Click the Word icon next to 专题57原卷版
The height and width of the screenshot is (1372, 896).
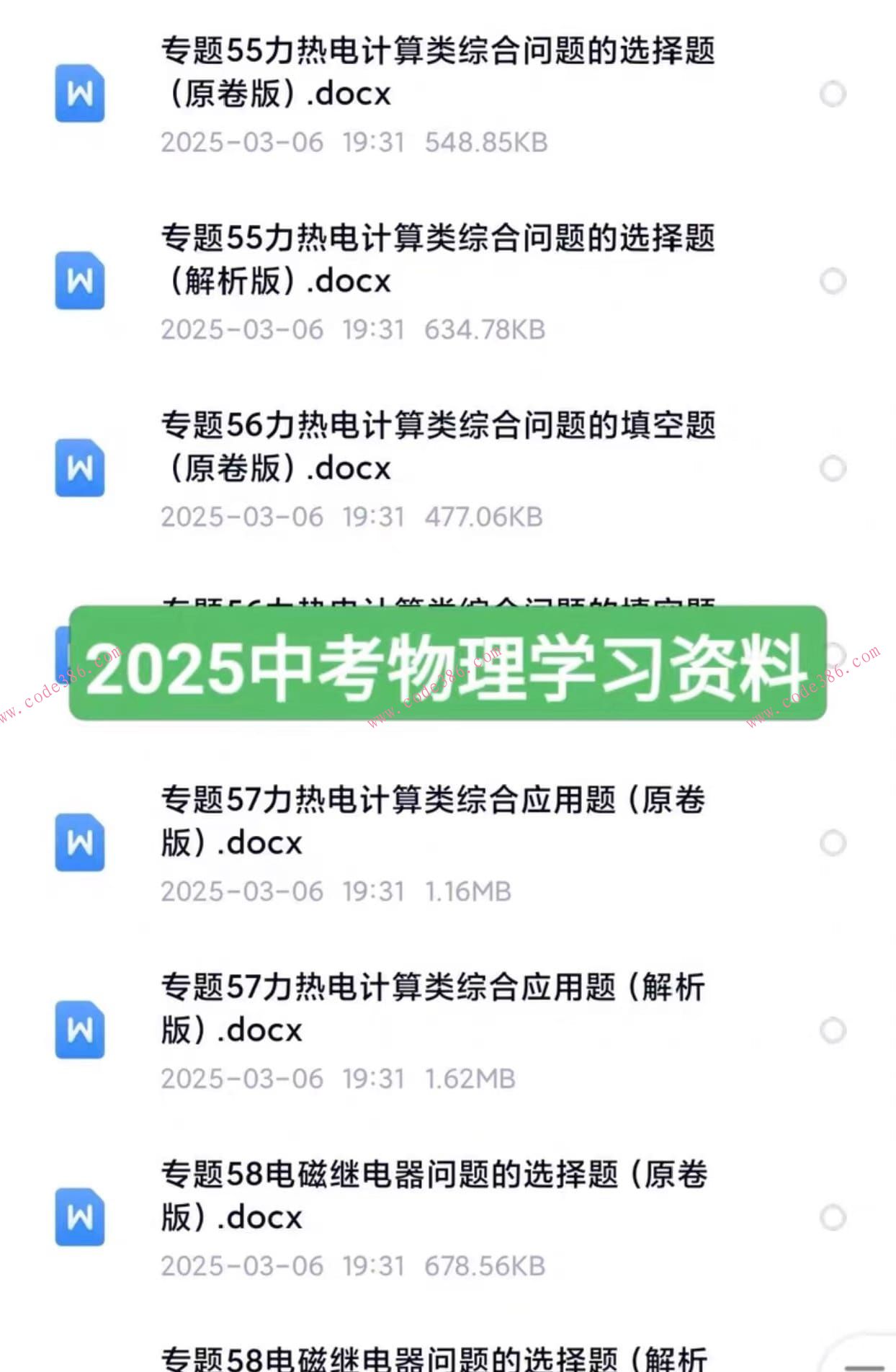coord(79,842)
